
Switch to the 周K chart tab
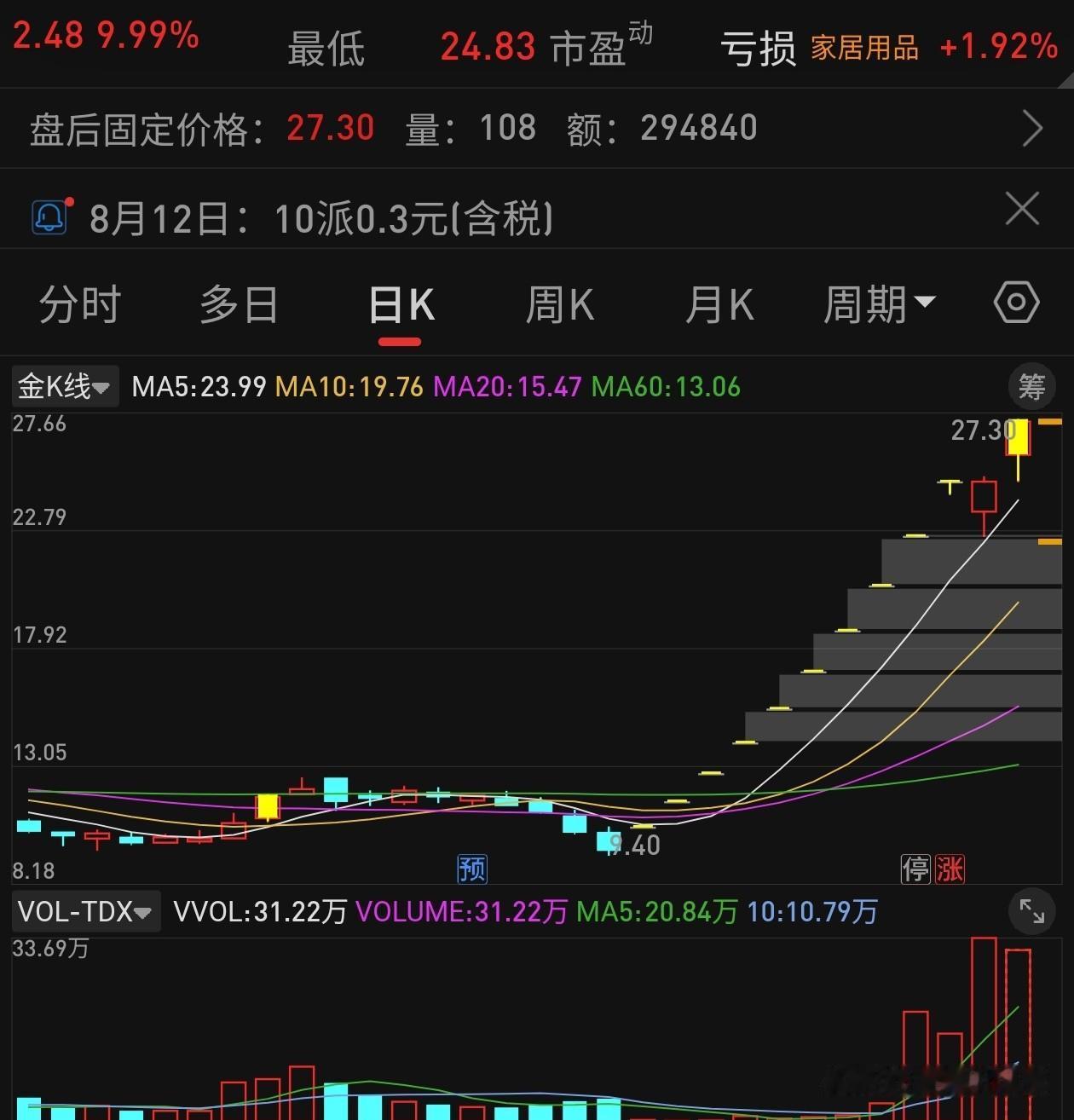point(560,305)
